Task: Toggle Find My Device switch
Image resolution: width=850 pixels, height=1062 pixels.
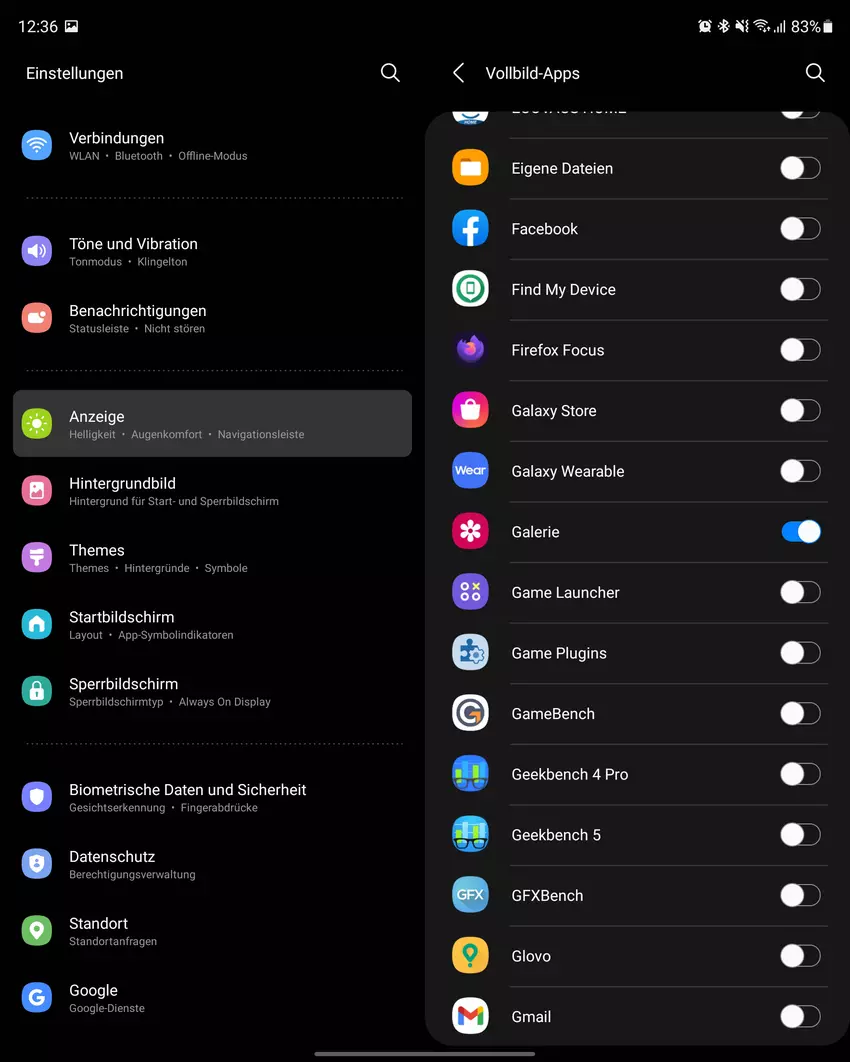Action: pos(800,290)
